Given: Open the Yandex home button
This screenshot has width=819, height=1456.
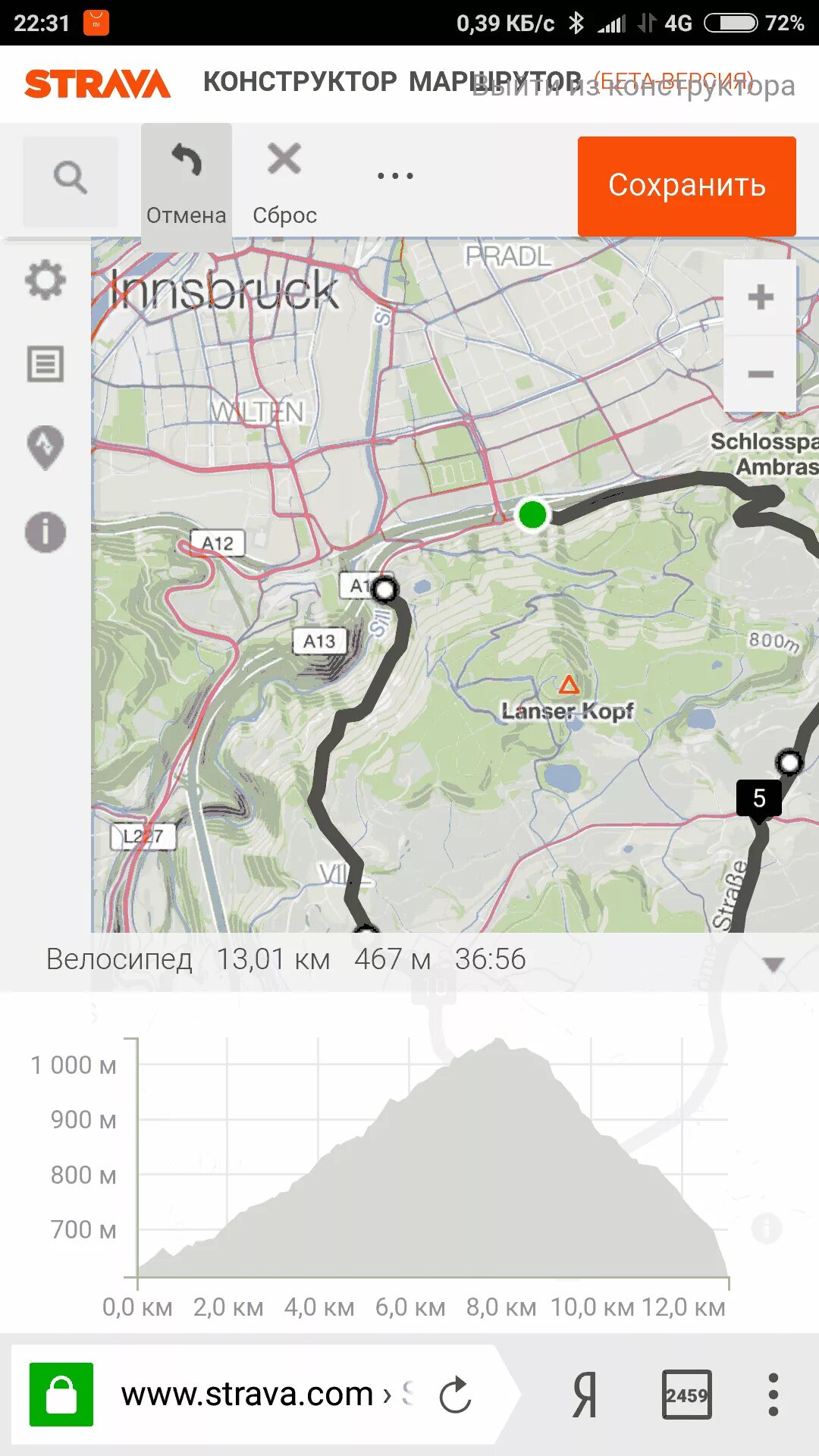Looking at the screenshot, I should pyautogui.click(x=585, y=1395).
